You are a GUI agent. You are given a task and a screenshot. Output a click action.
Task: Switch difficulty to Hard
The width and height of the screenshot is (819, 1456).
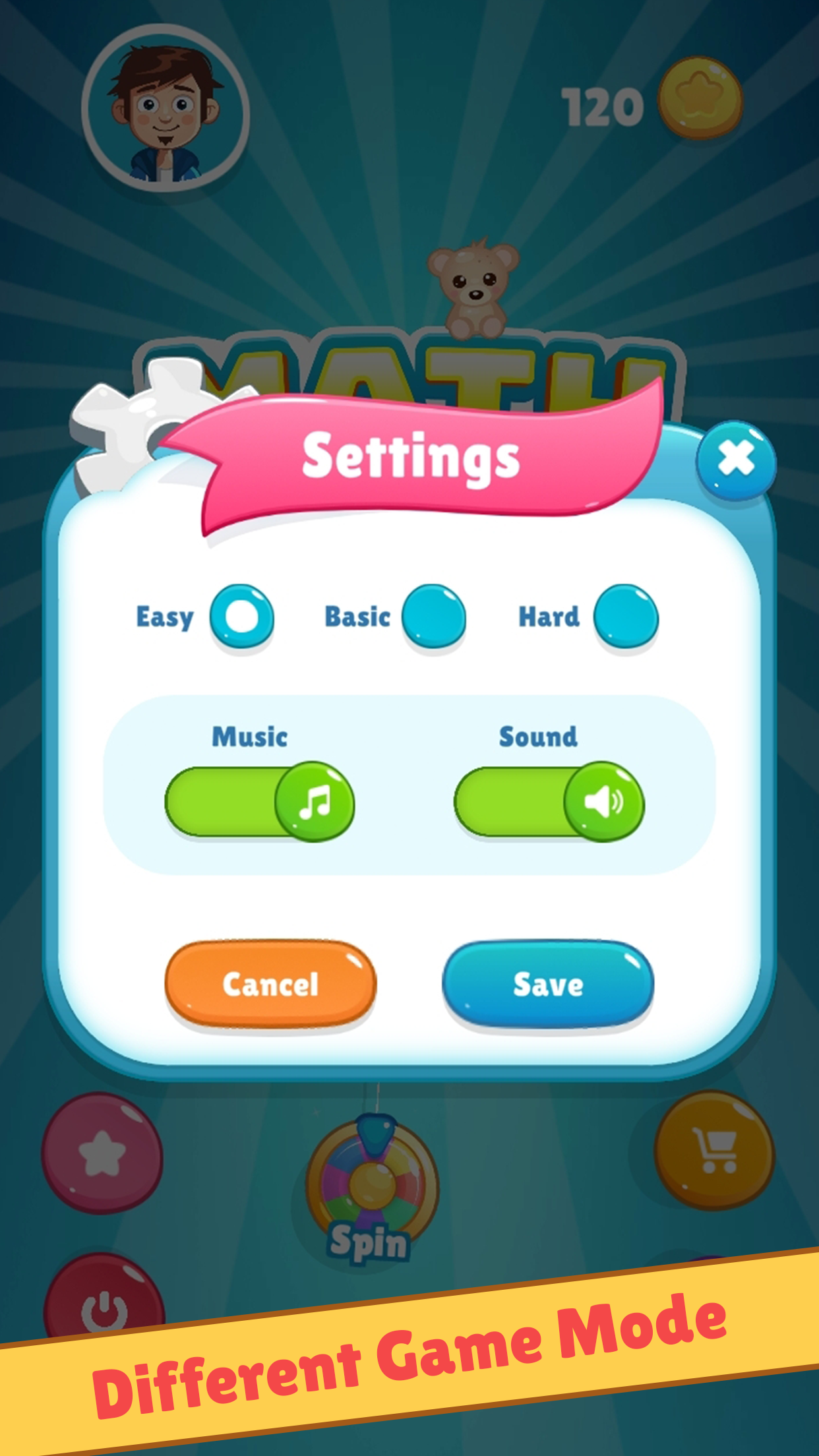625,617
